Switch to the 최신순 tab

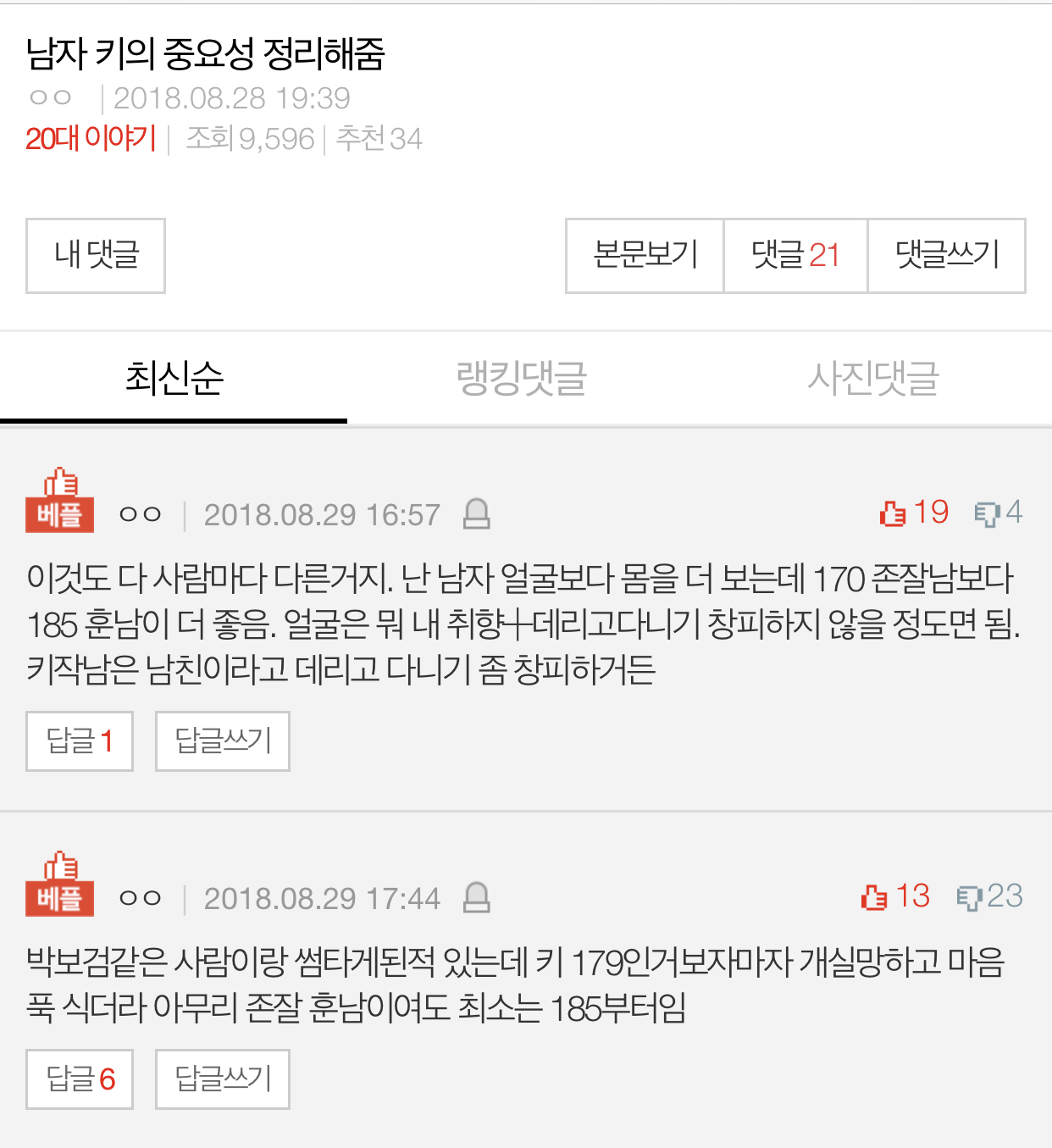coord(174,378)
